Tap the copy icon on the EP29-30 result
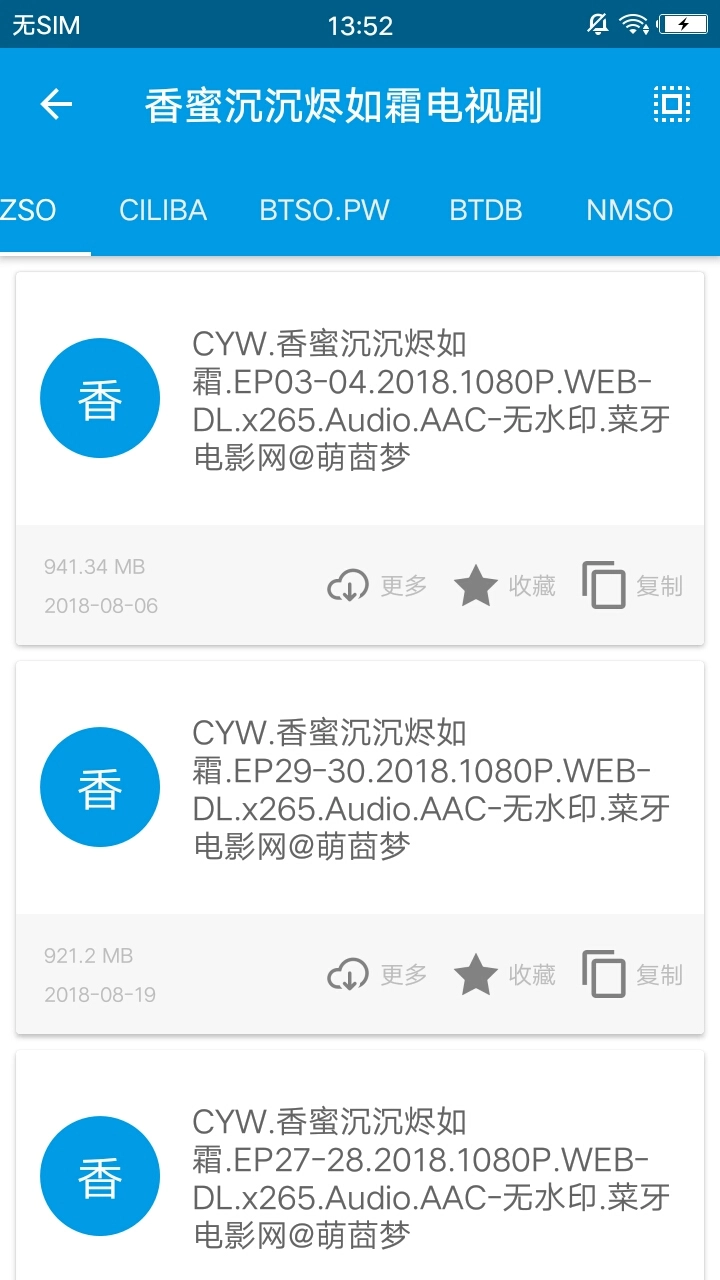Screen dimensions: 720x1280 click(x=602, y=974)
